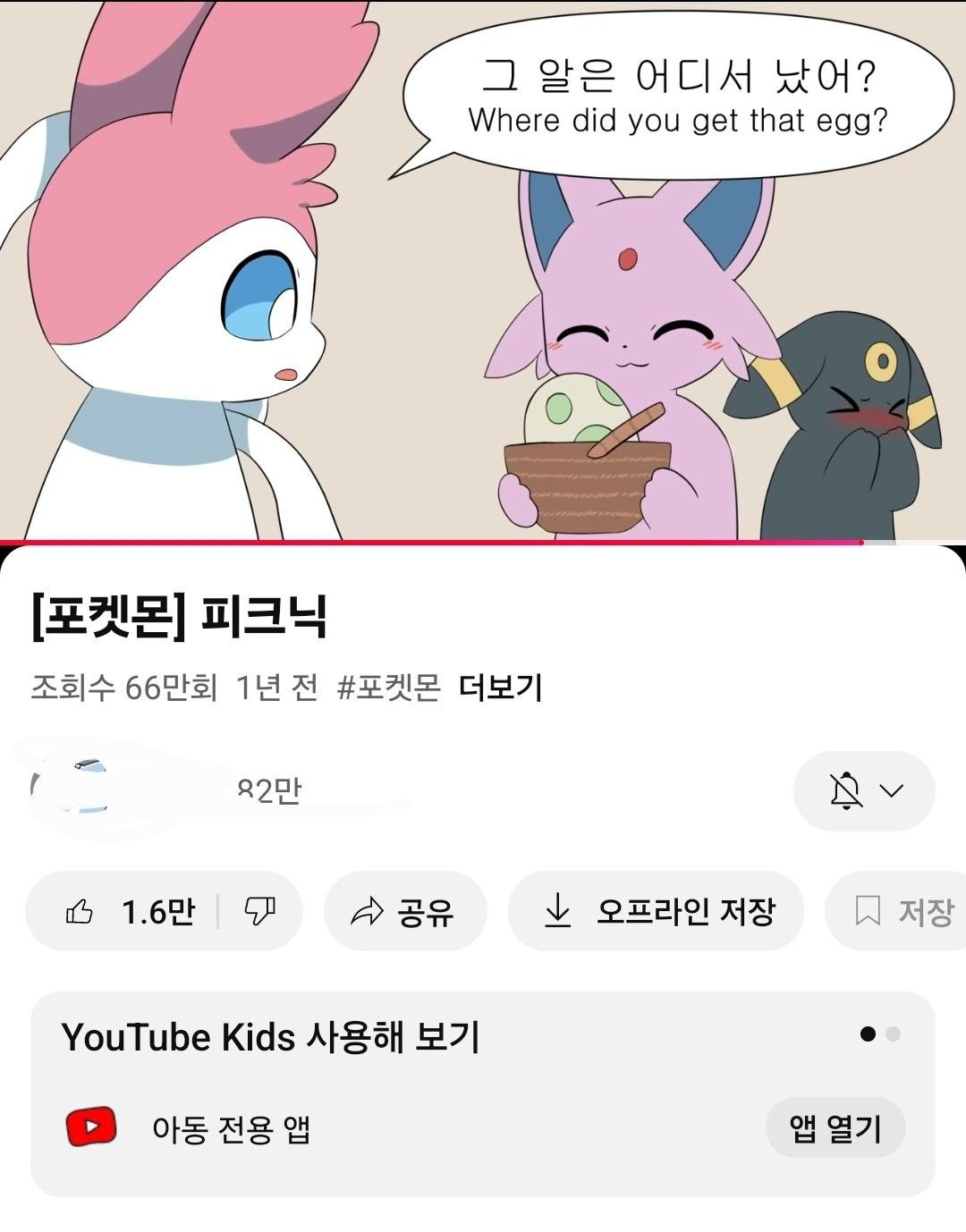The width and height of the screenshot is (966, 1232).
Task: Dislike this video
Action: pos(260,912)
